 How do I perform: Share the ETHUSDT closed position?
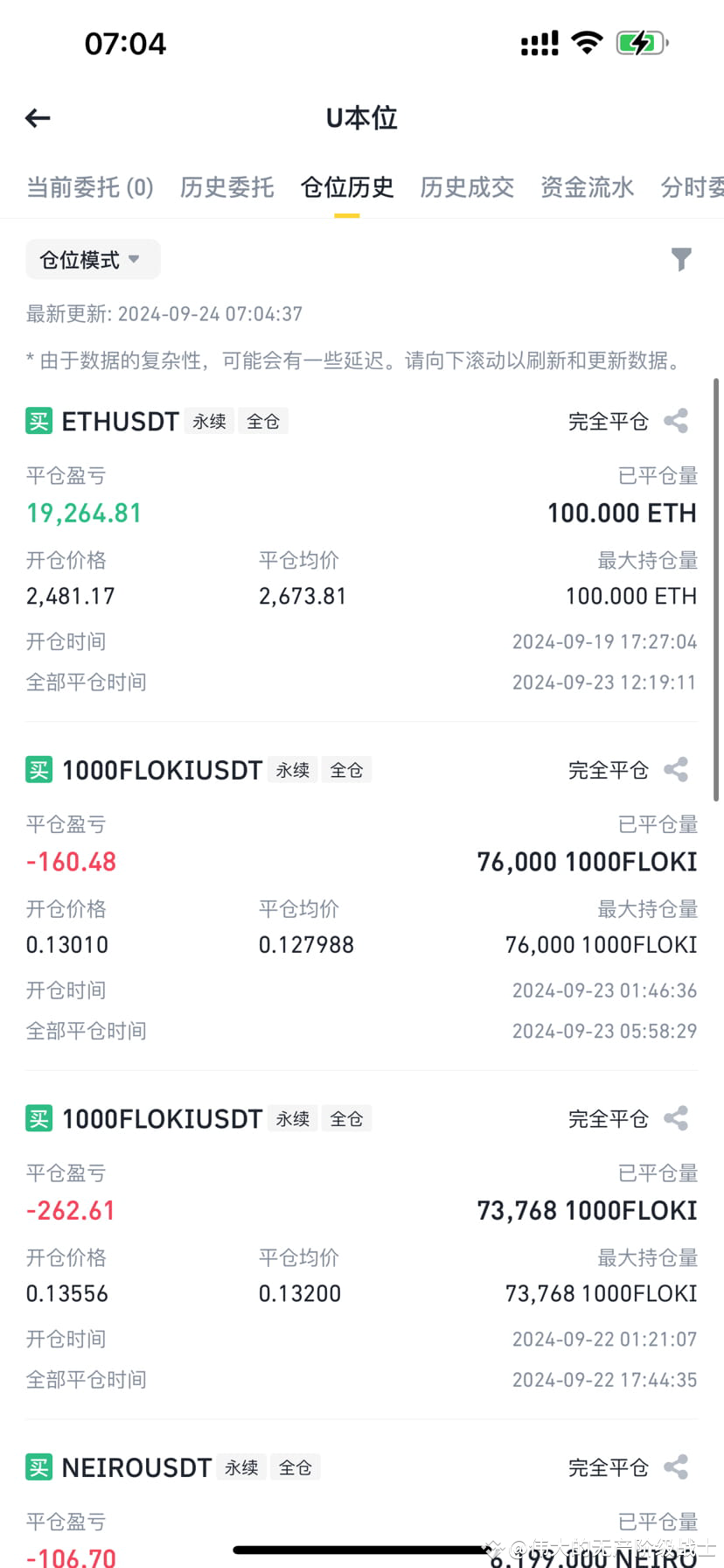click(676, 421)
